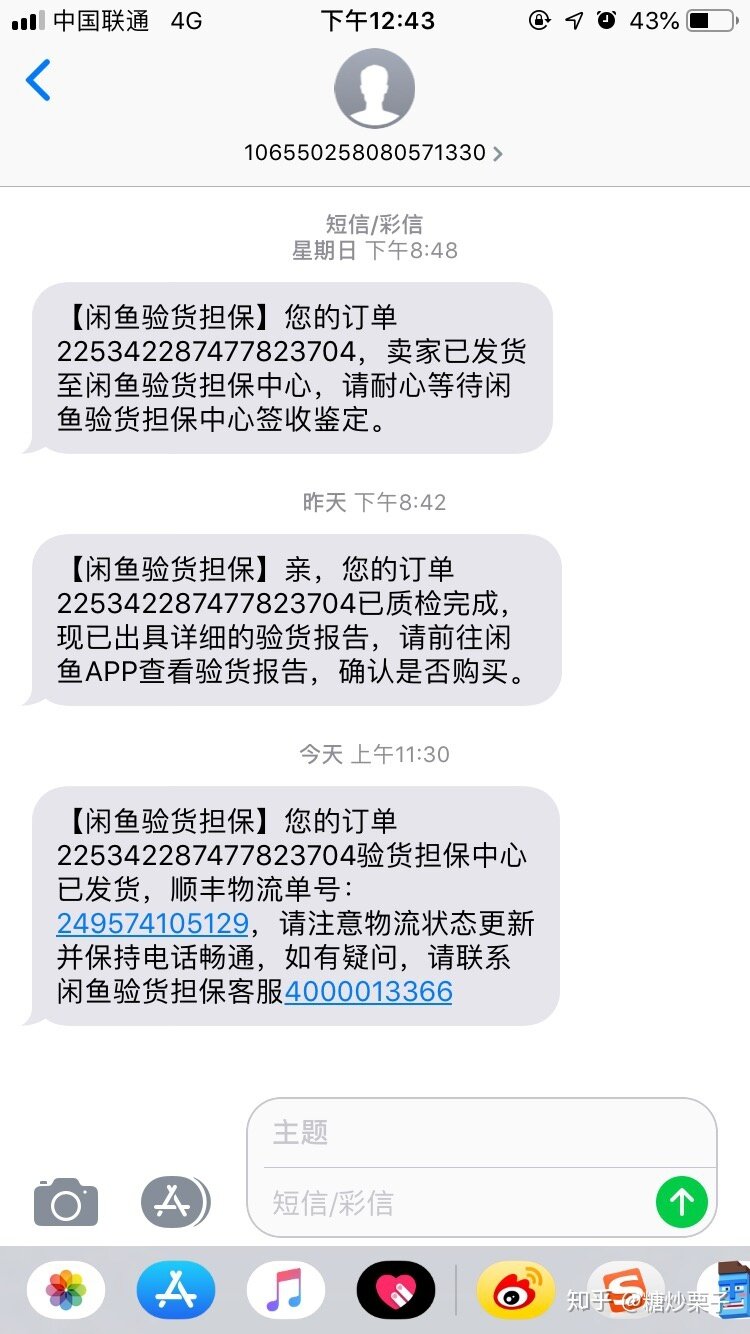
Task: Open the Music iMessage app
Action: point(286,1290)
